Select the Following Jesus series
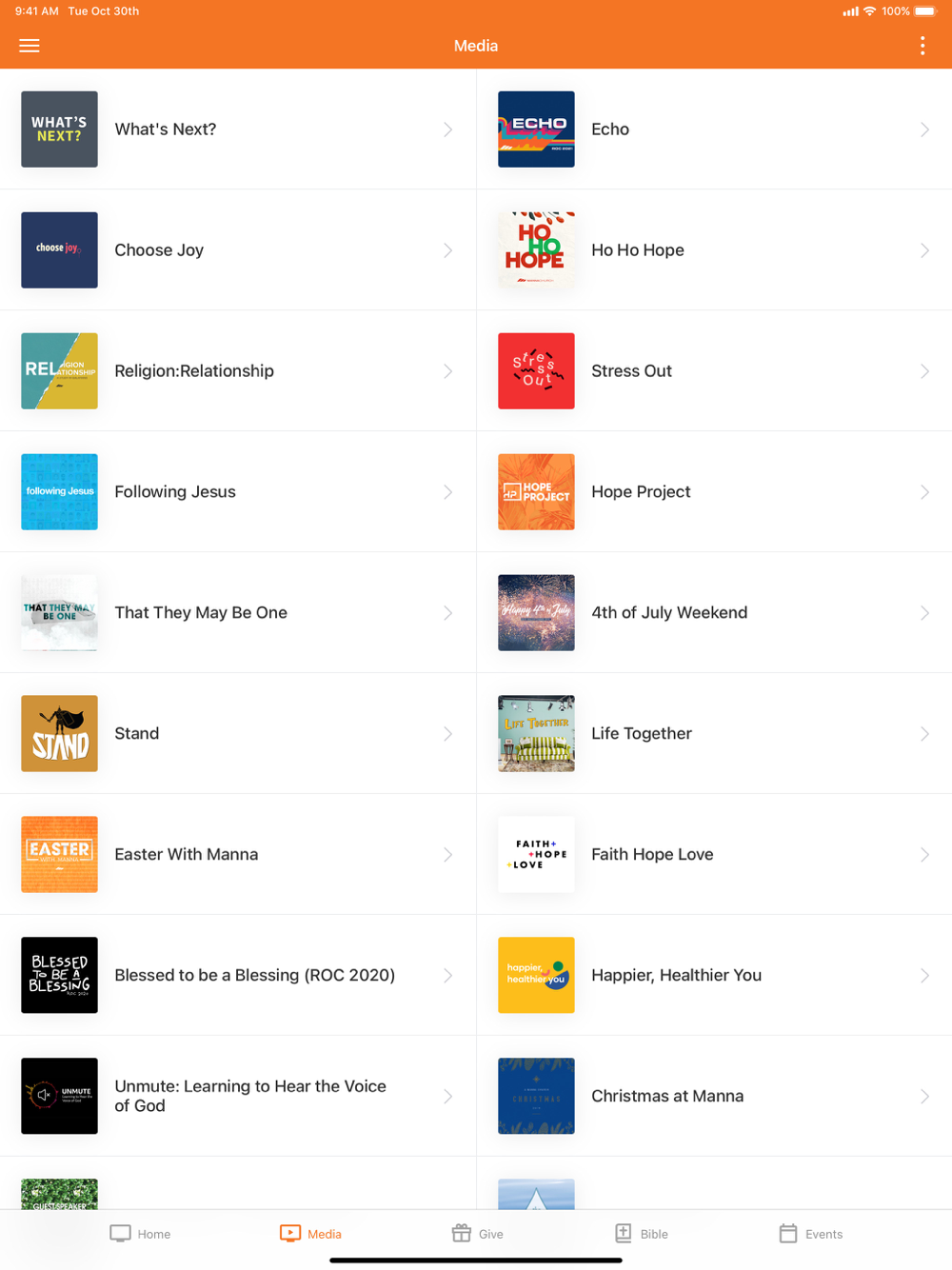The image size is (952, 1270). (x=238, y=492)
